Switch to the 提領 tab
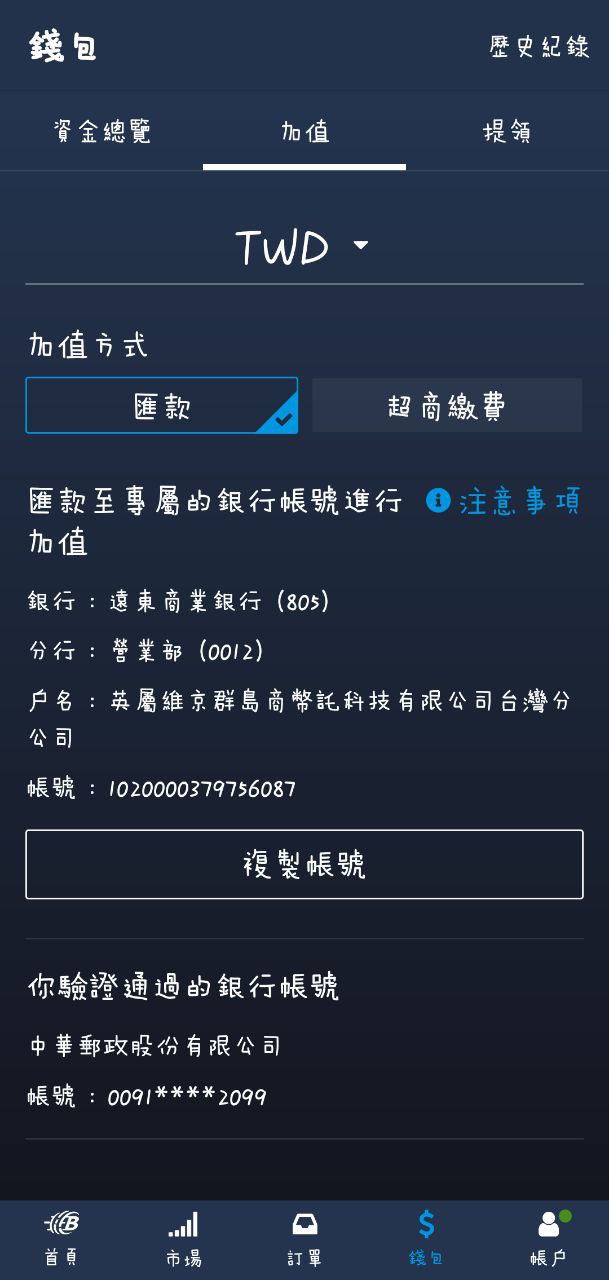609x1280 pixels. pyautogui.click(x=507, y=132)
